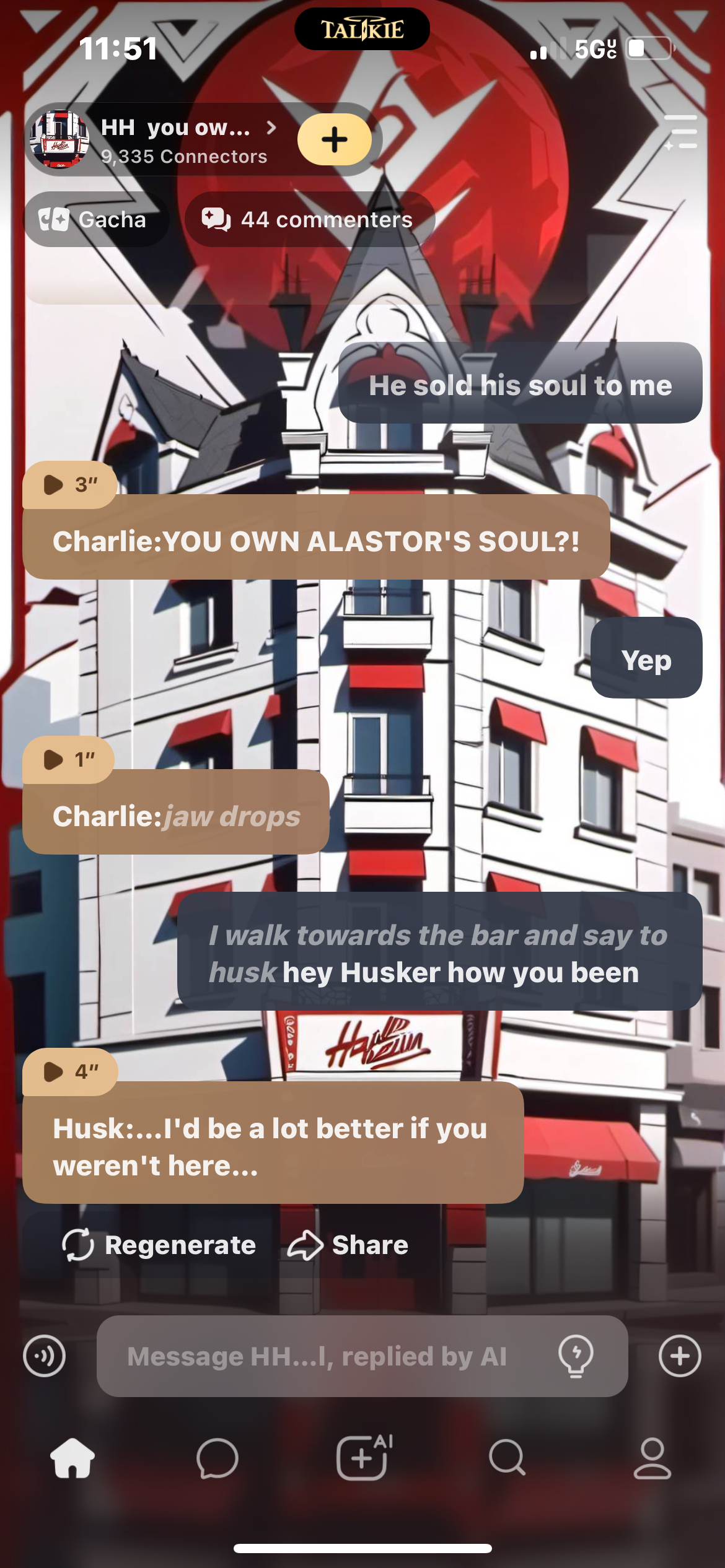The height and width of the screenshot is (1568, 725).
Task: Regenerate Husk's last response
Action: [159, 1245]
